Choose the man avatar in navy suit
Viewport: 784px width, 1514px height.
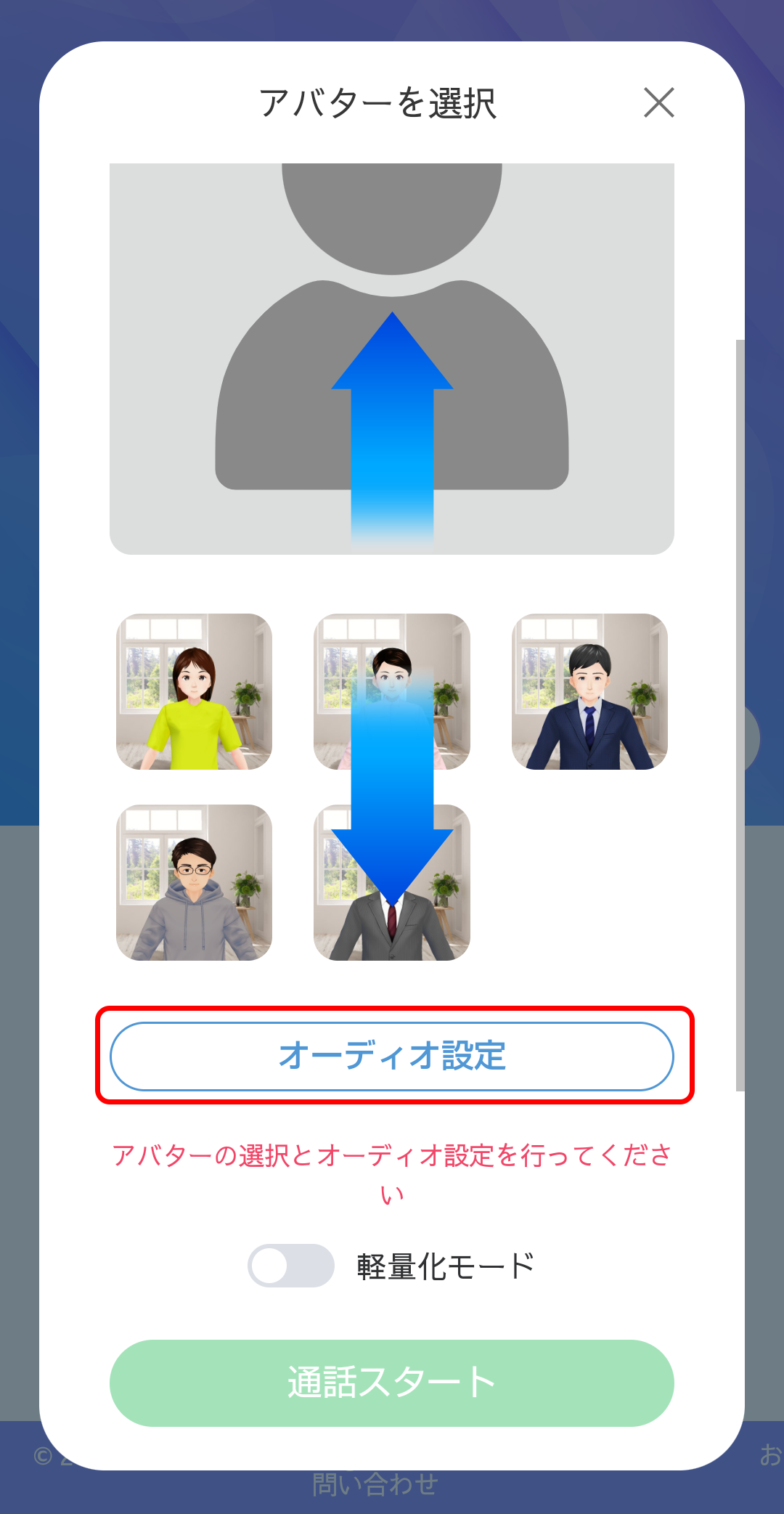(x=589, y=691)
